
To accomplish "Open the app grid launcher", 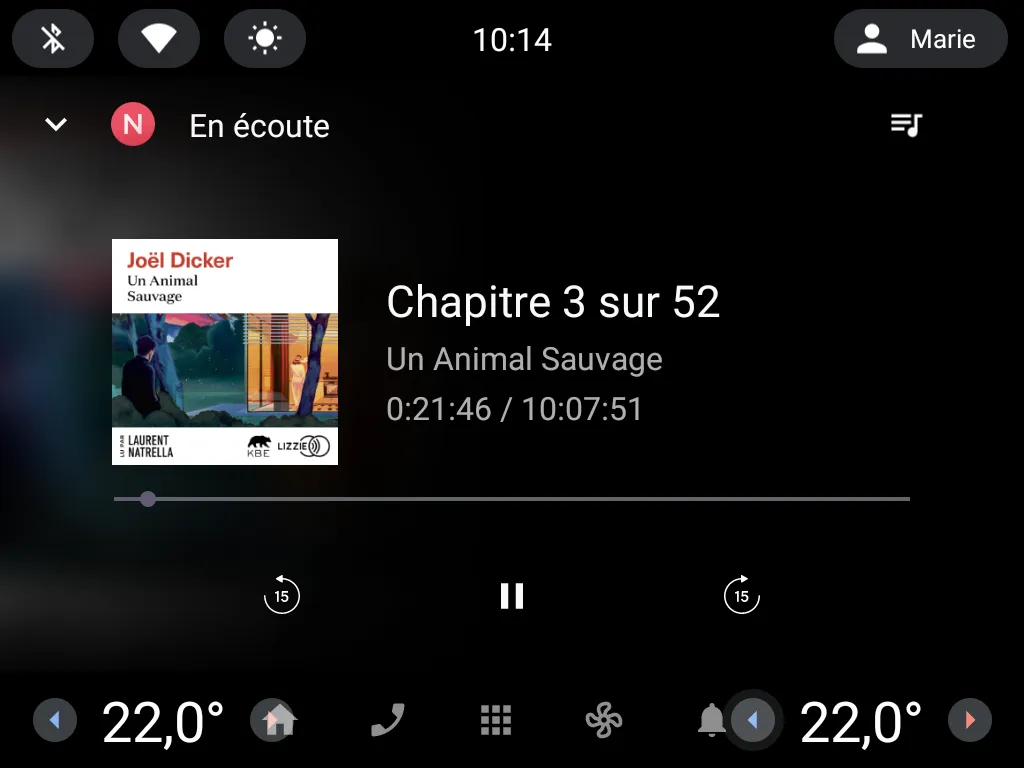I will click(x=496, y=720).
